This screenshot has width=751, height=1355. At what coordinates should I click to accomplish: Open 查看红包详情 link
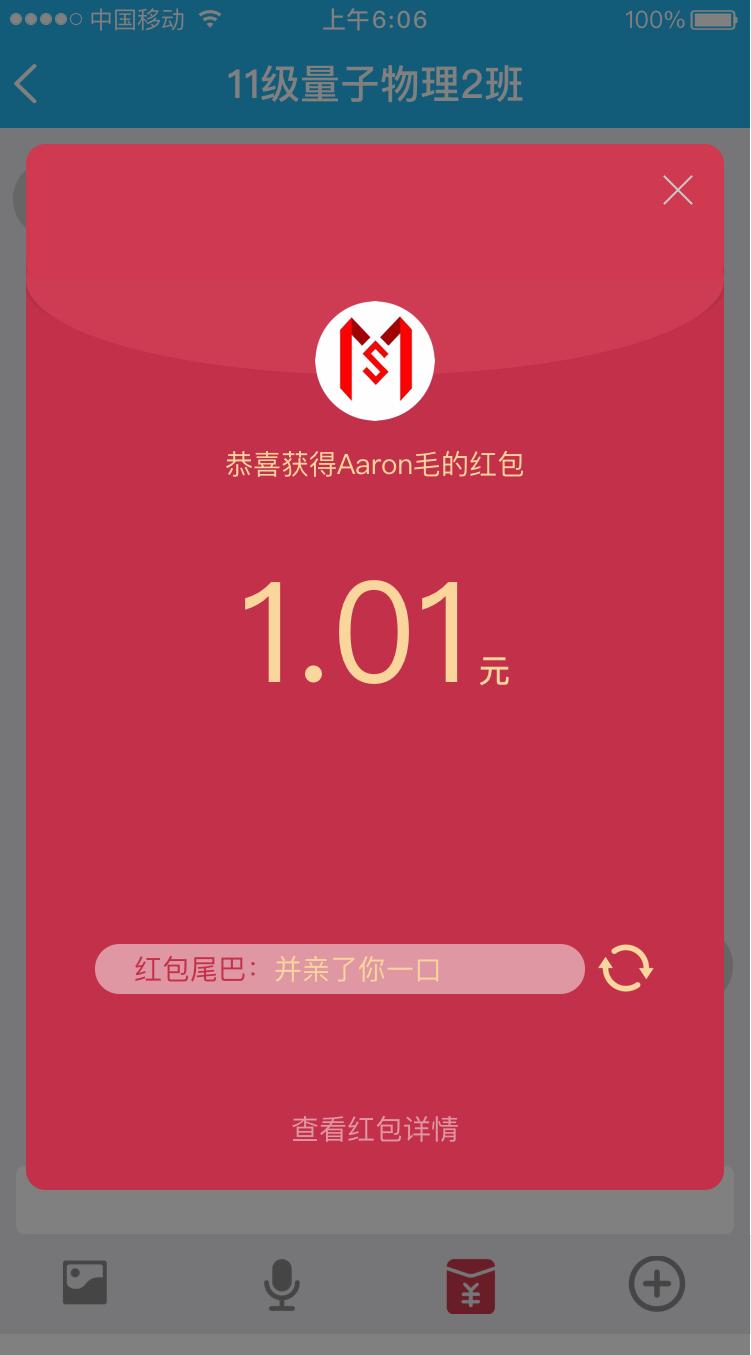coord(375,1129)
